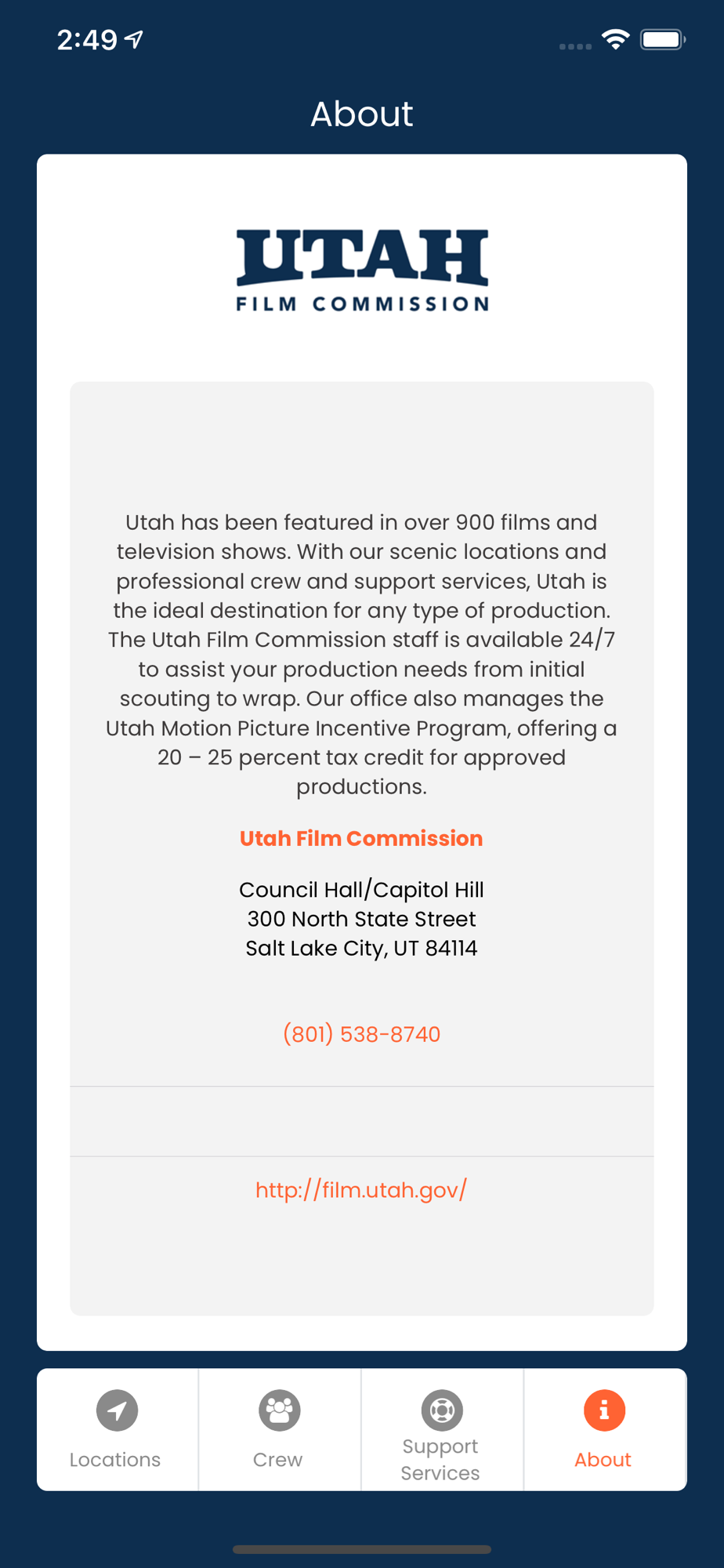Go to the Support Services tab
Screen dimensions: 724x1568
[442, 1429]
